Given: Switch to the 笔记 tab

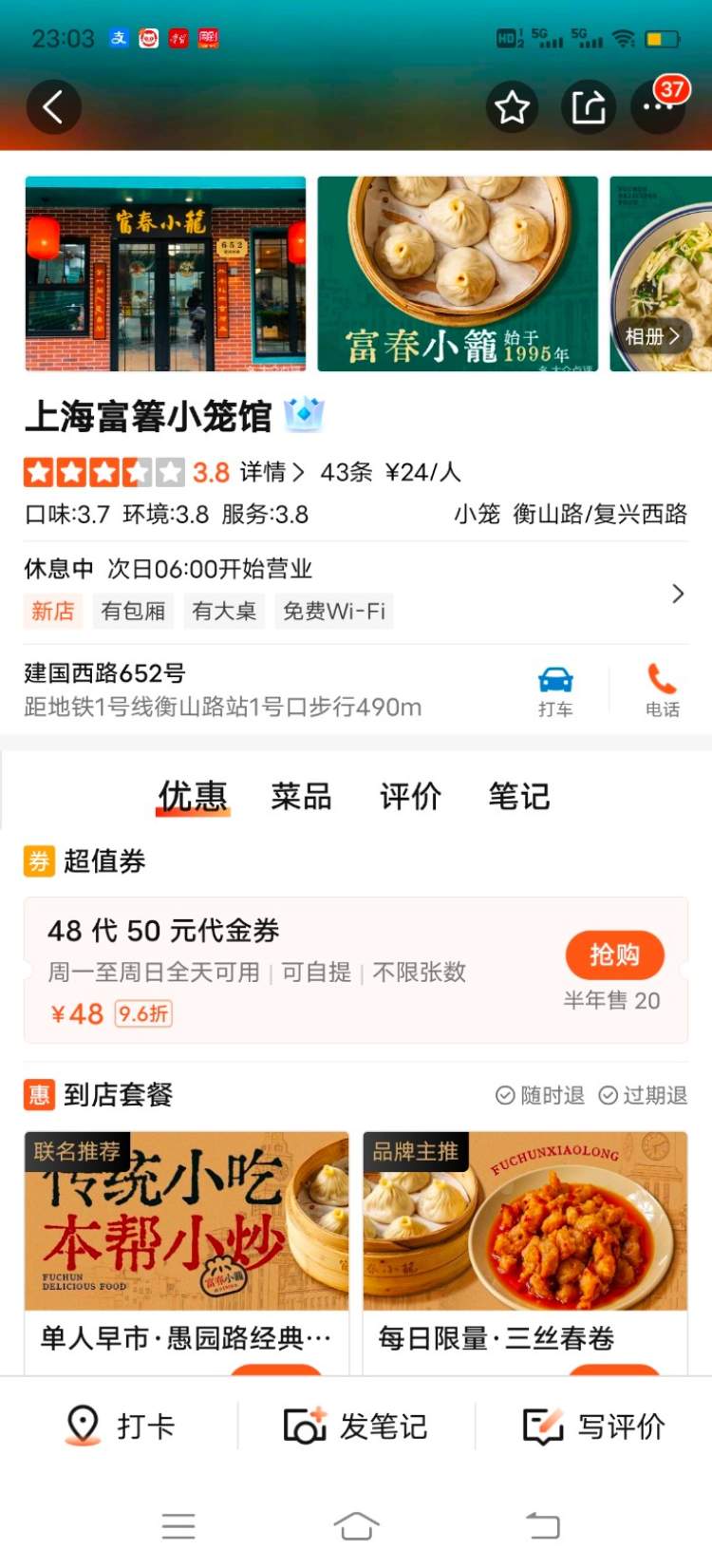Looking at the screenshot, I should [518, 796].
